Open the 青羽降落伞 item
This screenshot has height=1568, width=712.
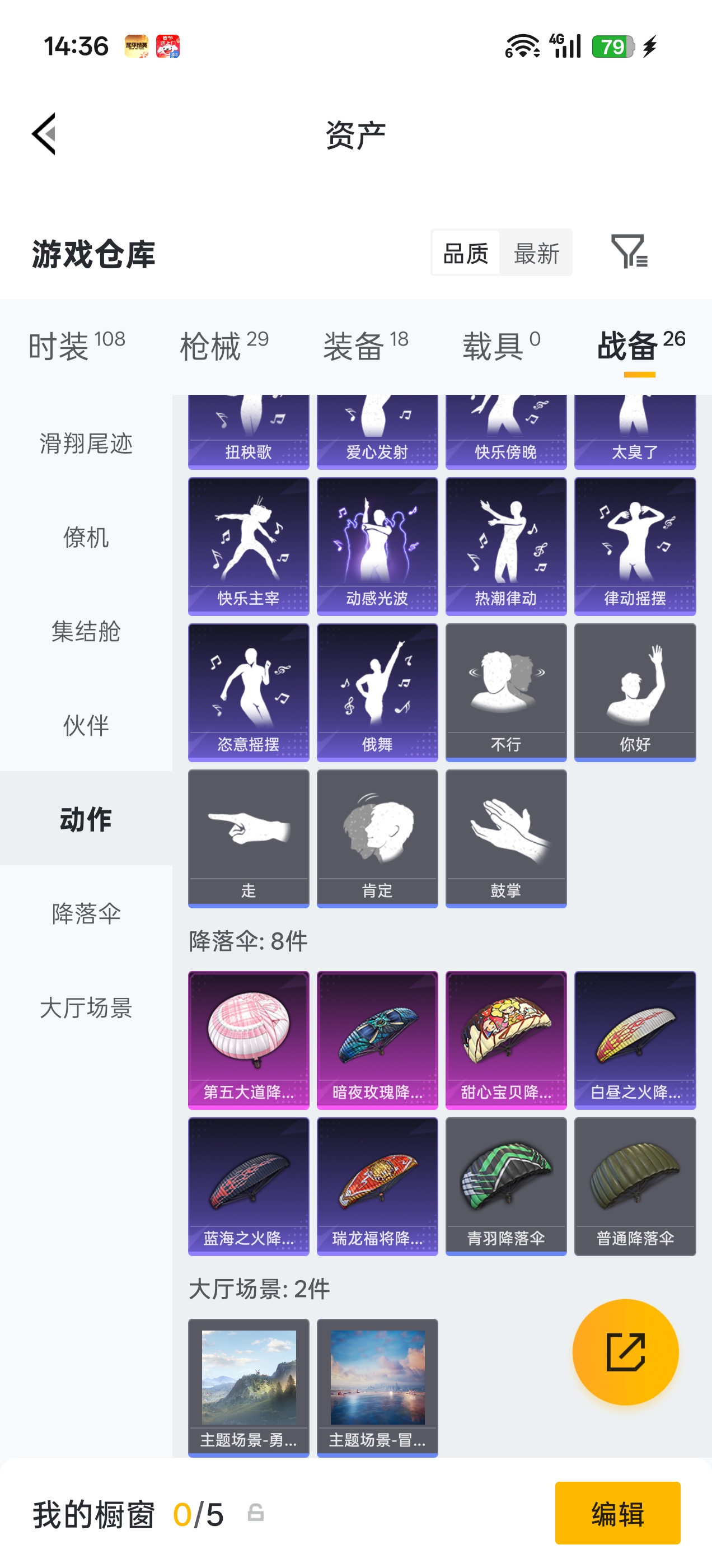(x=505, y=1186)
